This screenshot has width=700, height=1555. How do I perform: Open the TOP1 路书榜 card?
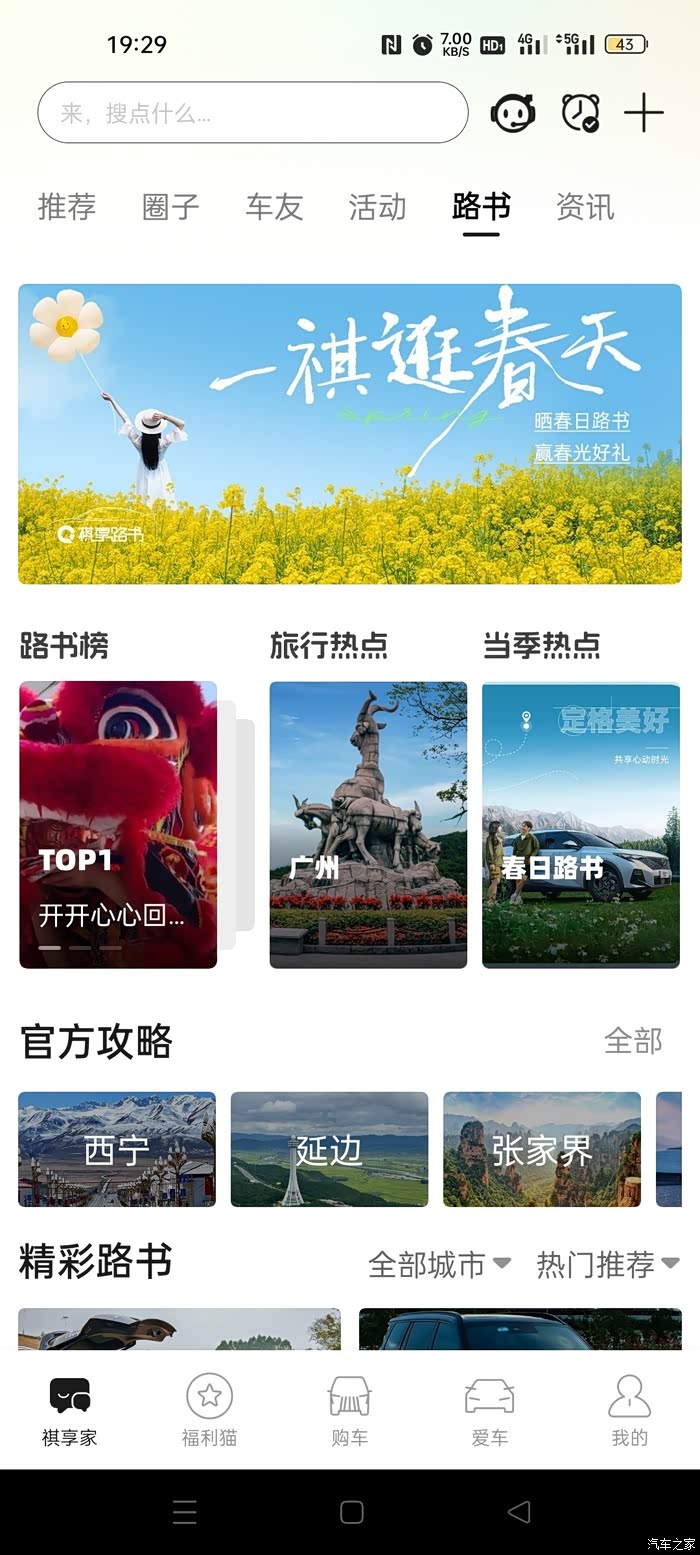[x=118, y=825]
